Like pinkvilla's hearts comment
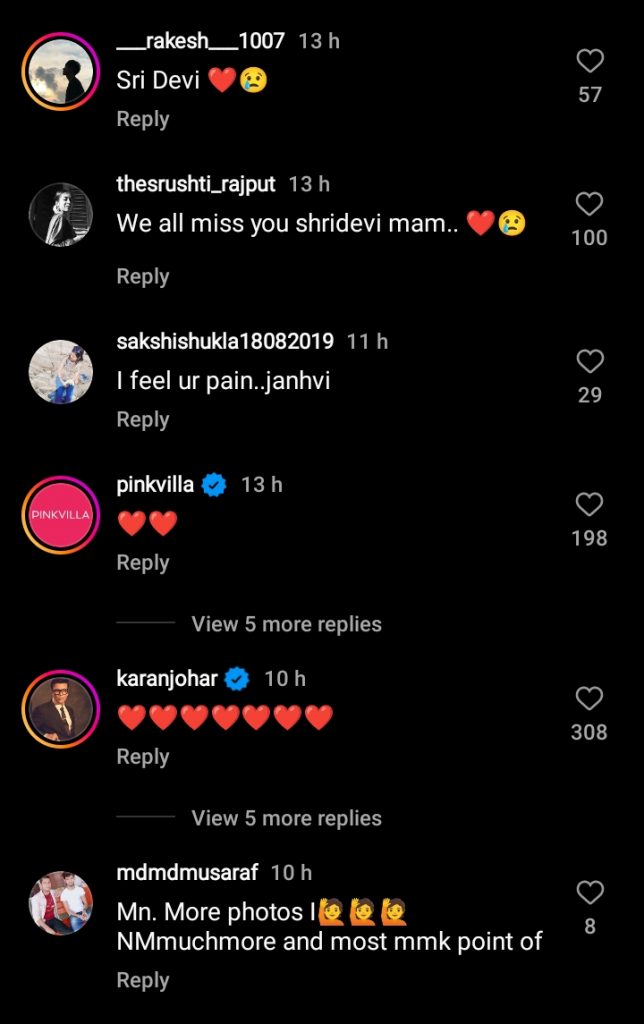644x1024 pixels. pyautogui.click(x=590, y=504)
